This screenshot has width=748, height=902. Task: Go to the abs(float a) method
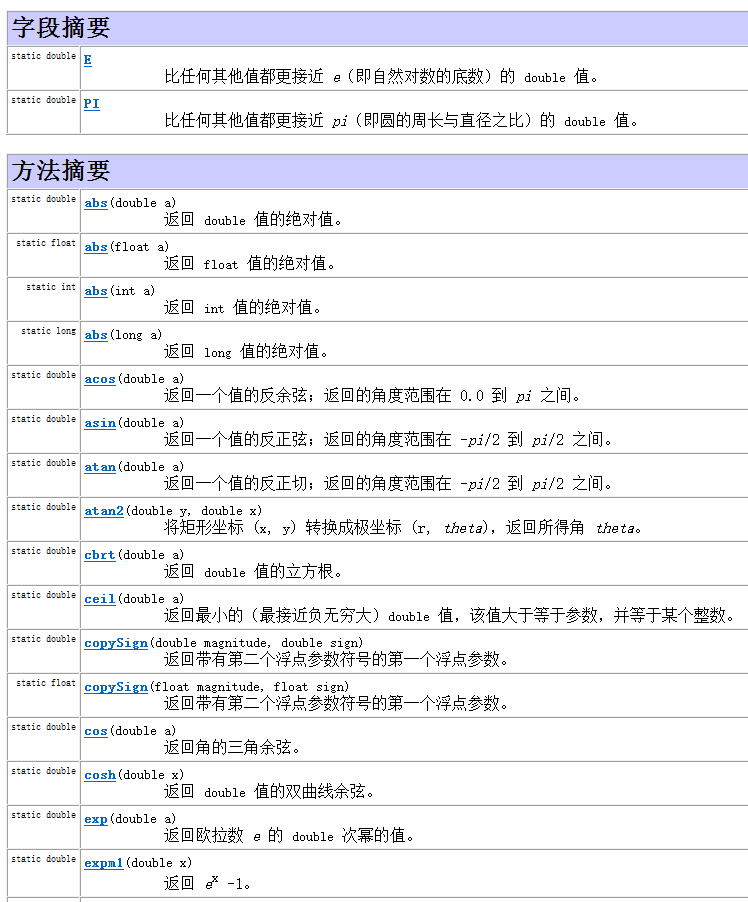tap(96, 247)
